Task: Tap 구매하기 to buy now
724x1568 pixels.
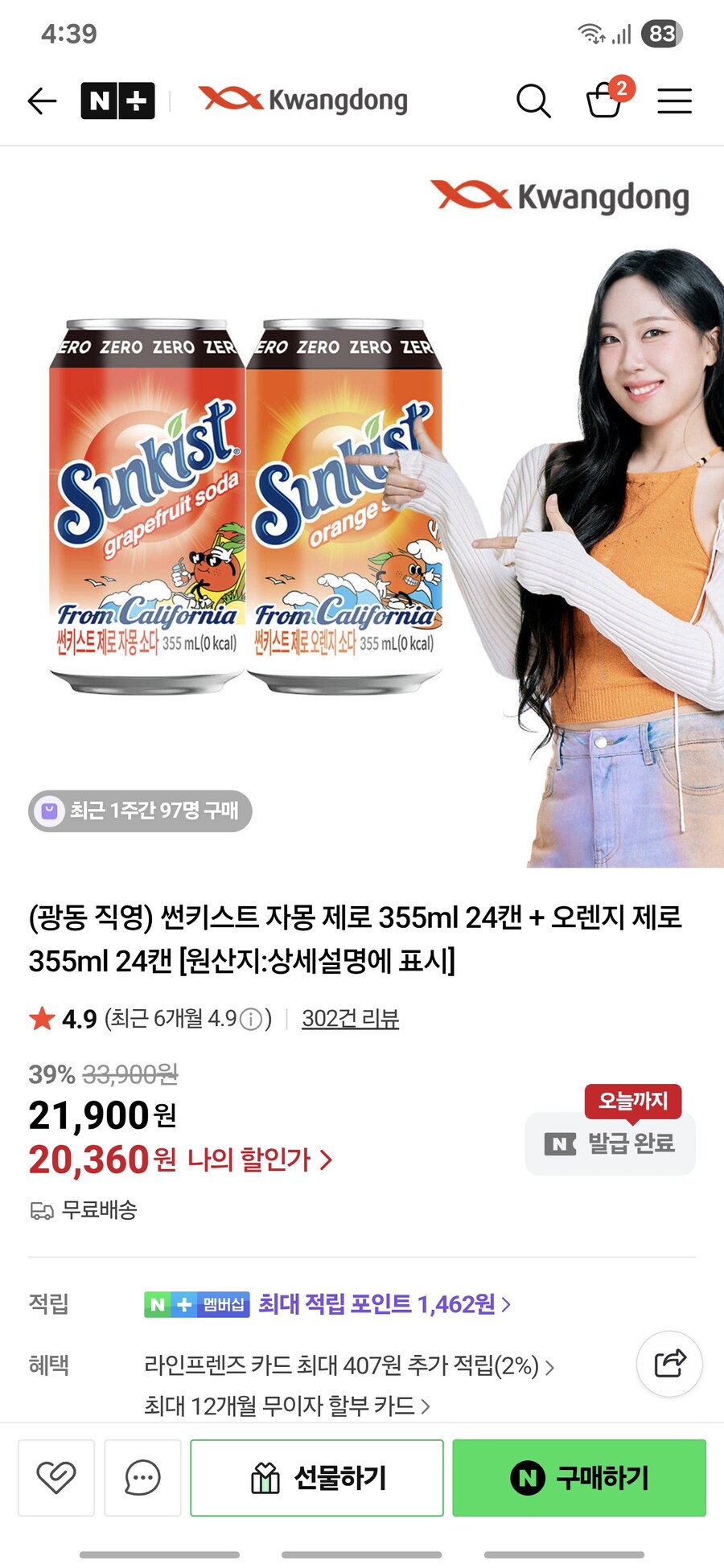Action: pyautogui.click(x=579, y=1478)
